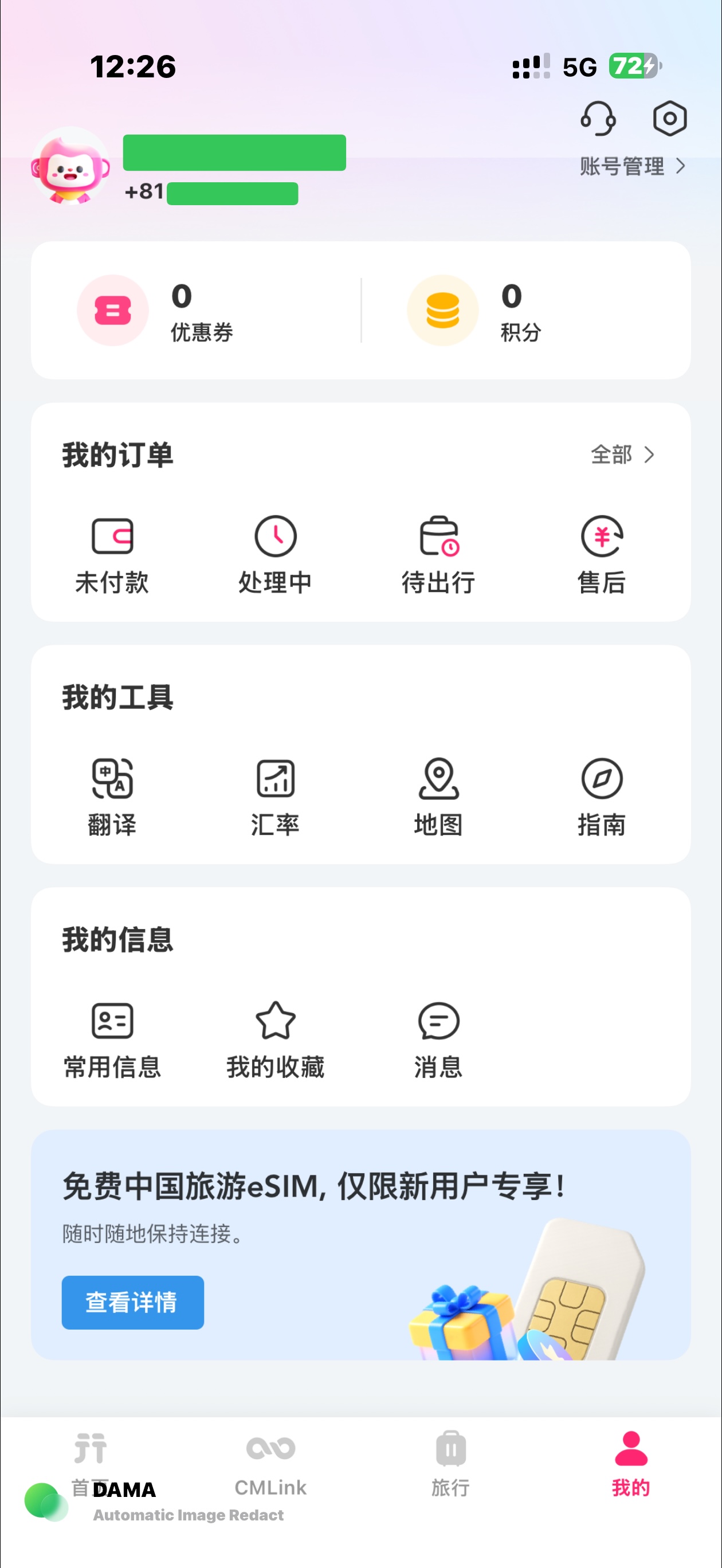Open 未付款 unpaid orders

tap(112, 555)
